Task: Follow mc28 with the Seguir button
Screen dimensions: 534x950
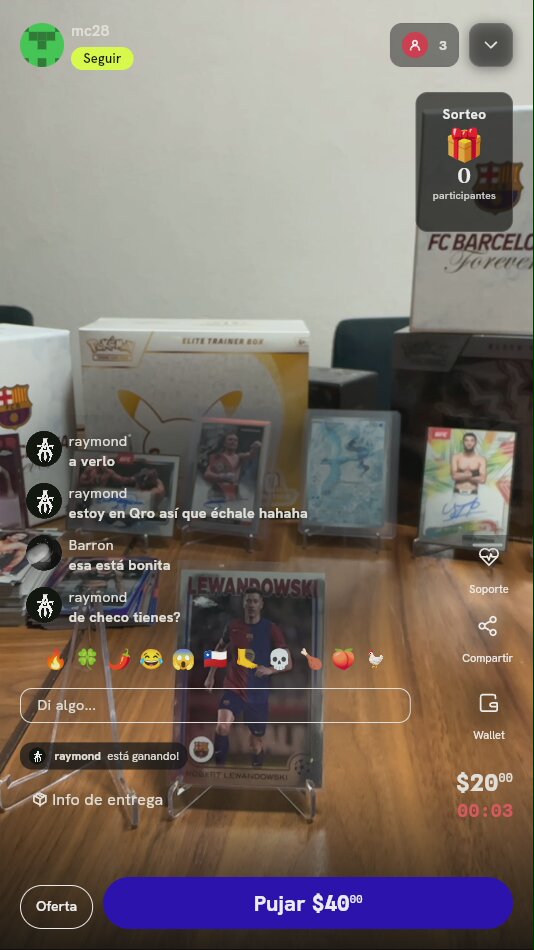Action: (102, 59)
